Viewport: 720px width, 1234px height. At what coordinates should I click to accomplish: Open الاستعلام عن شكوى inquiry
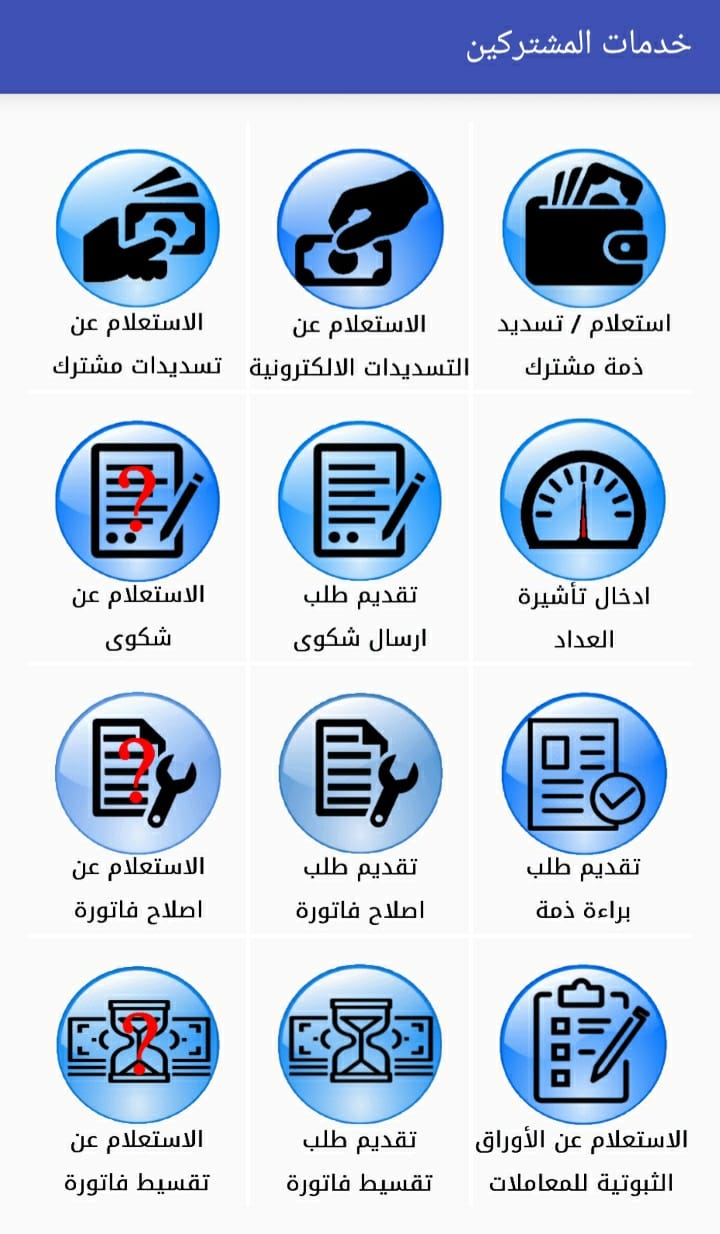click(137, 528)
